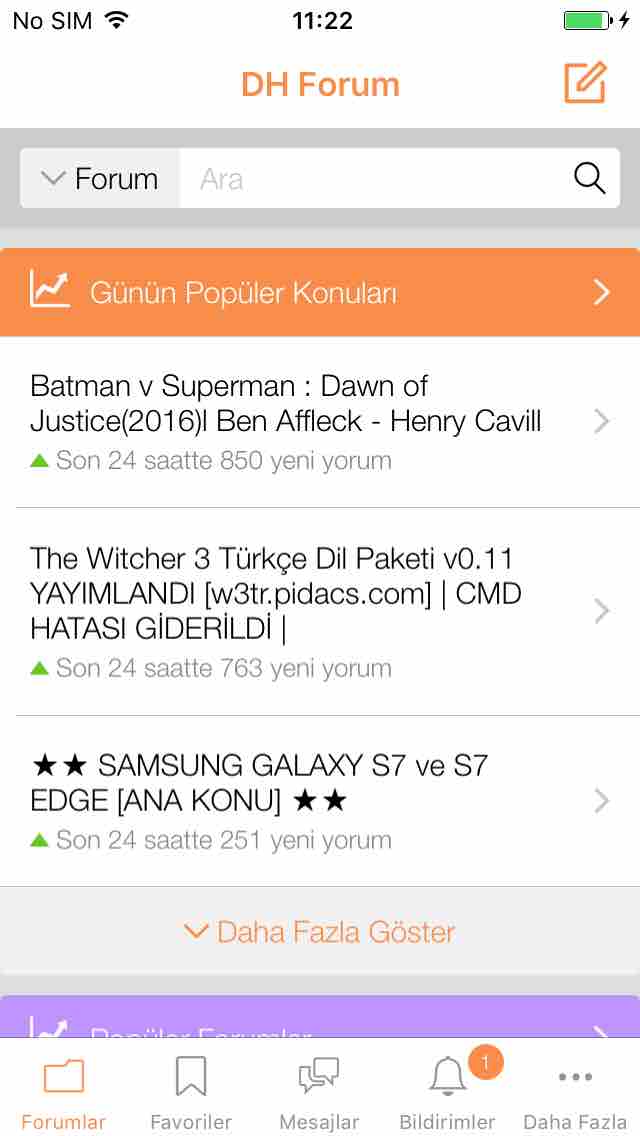Open the Samsung Galaxy S7 topic
Screen dimensions: 640x1136
320,801
